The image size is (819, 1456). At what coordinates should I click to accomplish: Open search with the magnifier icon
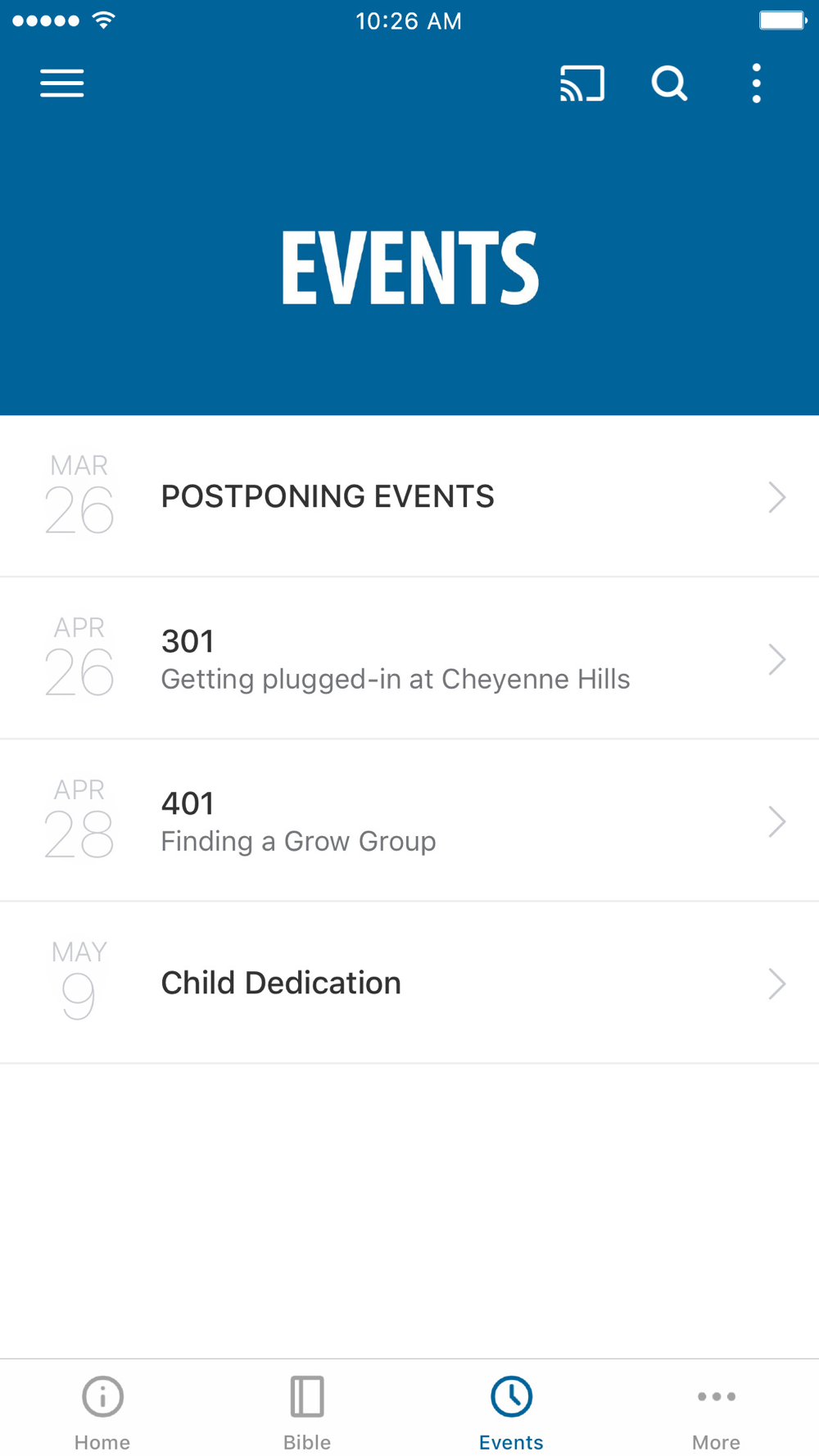pyautogui.click(x=669, y=84)
